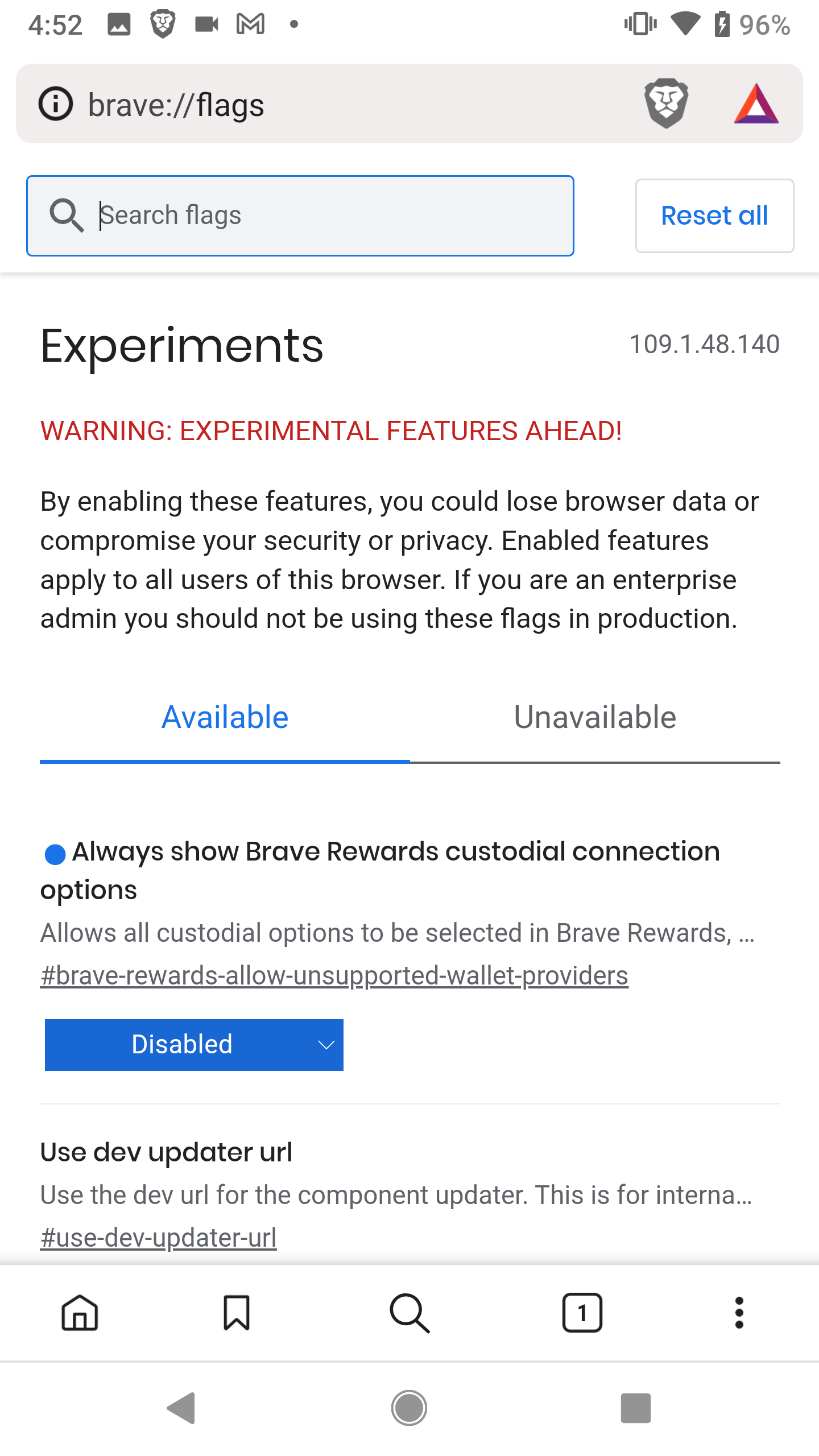
Task: Click the page info icon in address bar
Action: point(56,104)
